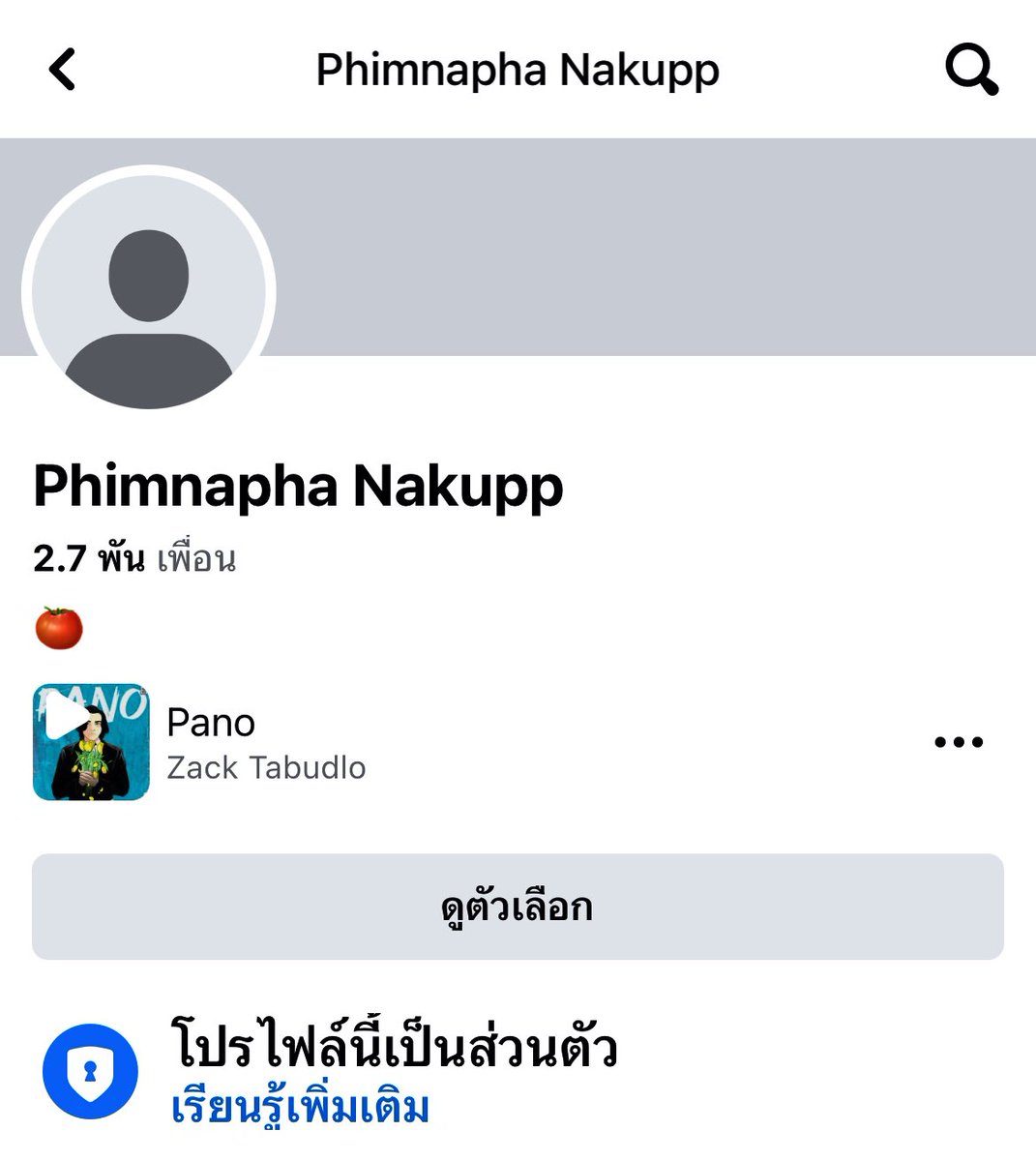This screenshot has width=1036, height=1161.
Task: Open search on this profile
Action: point(970,70)
